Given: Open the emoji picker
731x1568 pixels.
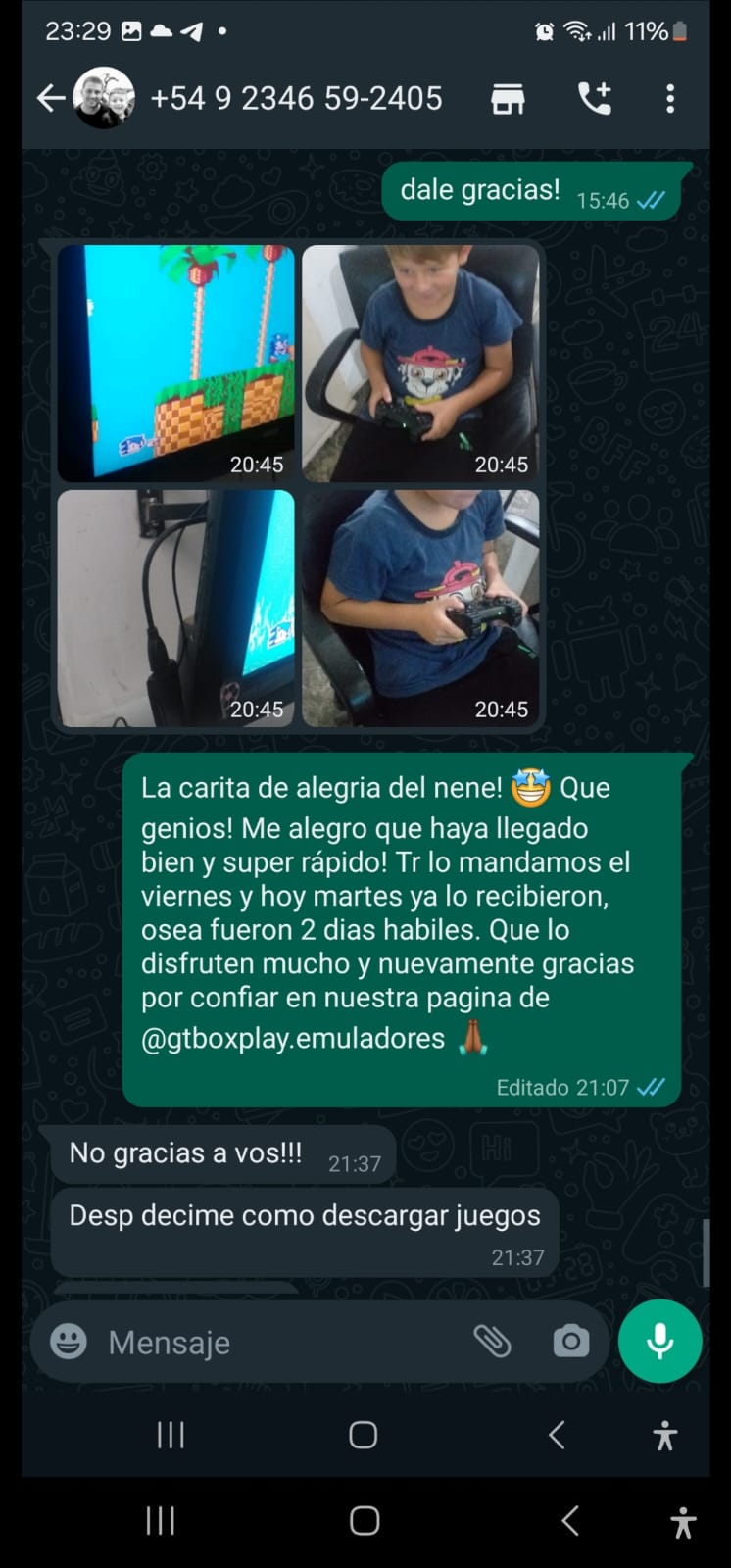Looking at the screenshot, I should coord(69,1341).
